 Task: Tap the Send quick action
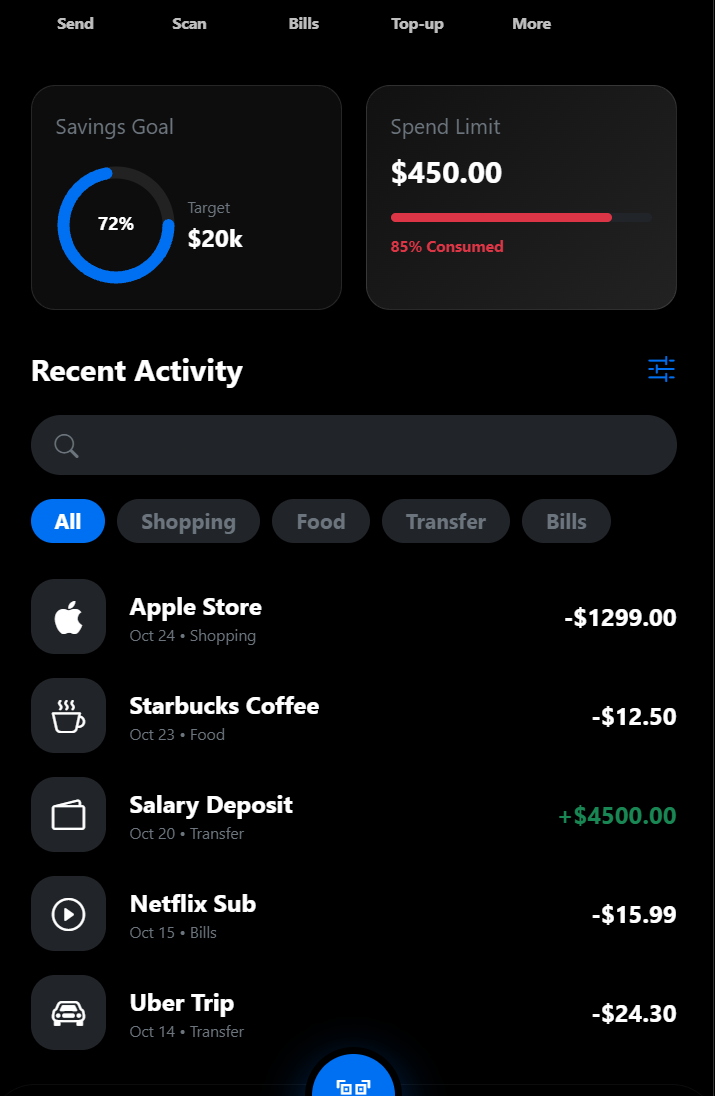tap(75, 23)
